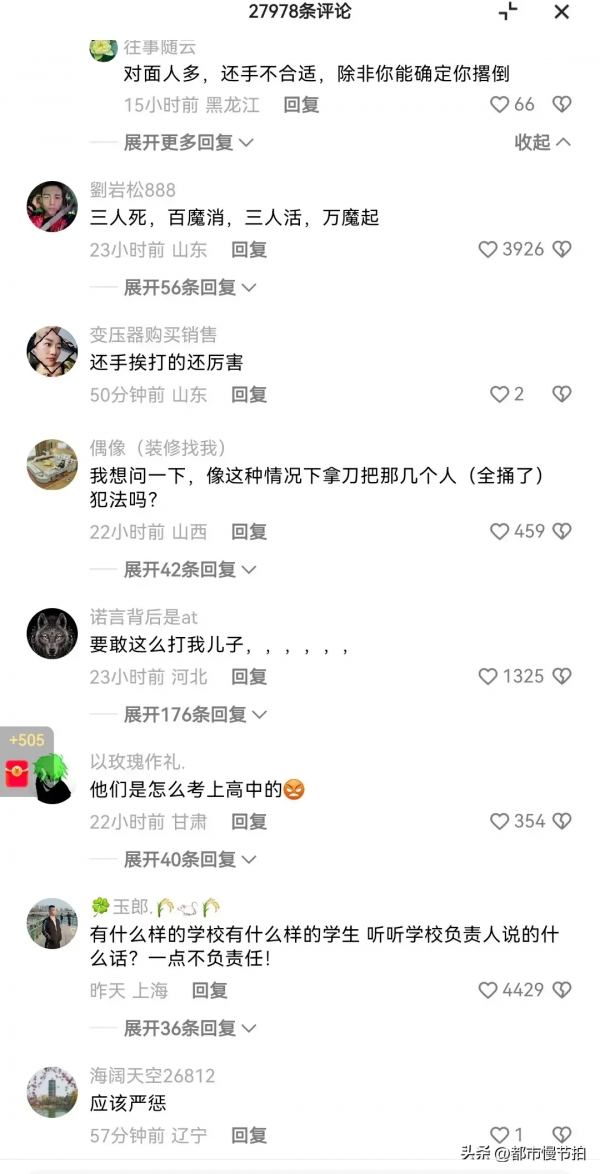Expand 42 replies under 偶像's comment
The width and height of the screenshot is (600, 1174).
[190, 569]
